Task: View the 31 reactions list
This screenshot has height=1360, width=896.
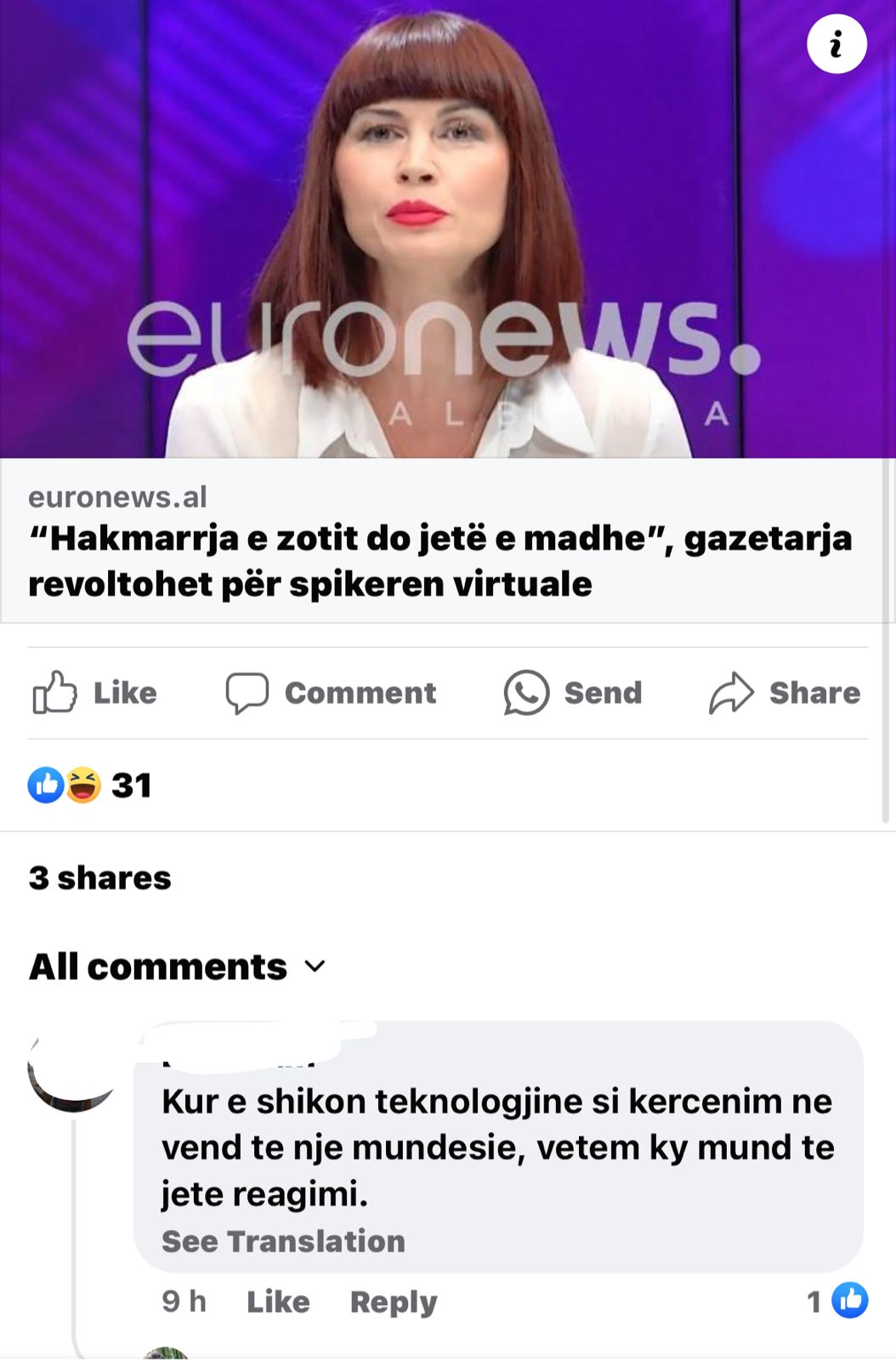Action: pos(90,785)
